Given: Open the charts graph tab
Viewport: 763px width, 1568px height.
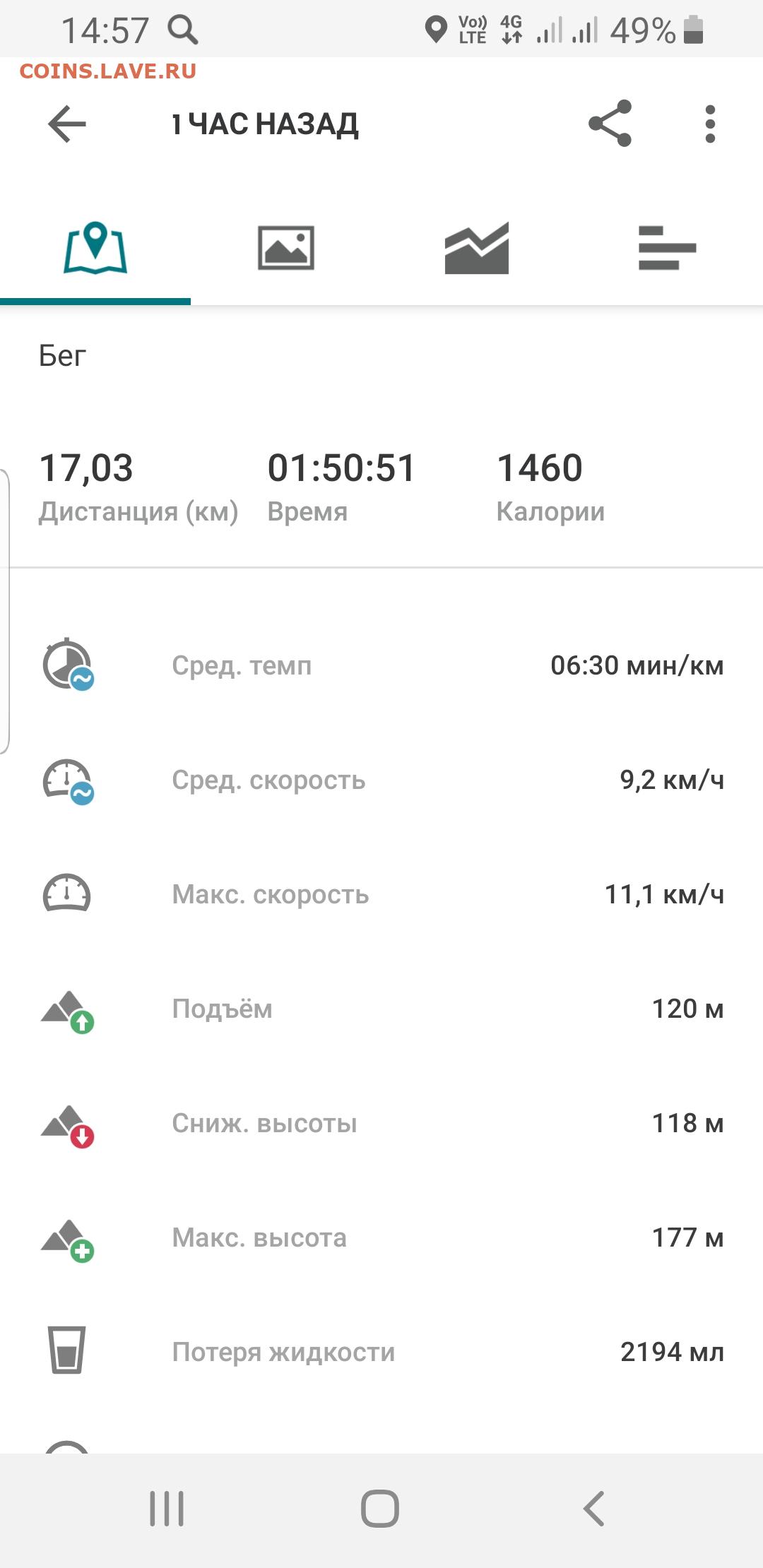Looking at the screenshot, I should point(477,248).
